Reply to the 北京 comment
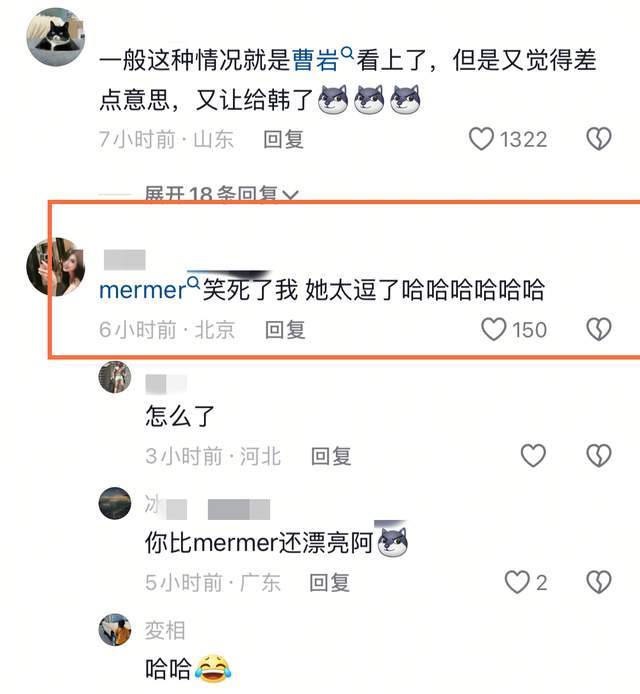The image size is (640, 694). coord(284,329)
